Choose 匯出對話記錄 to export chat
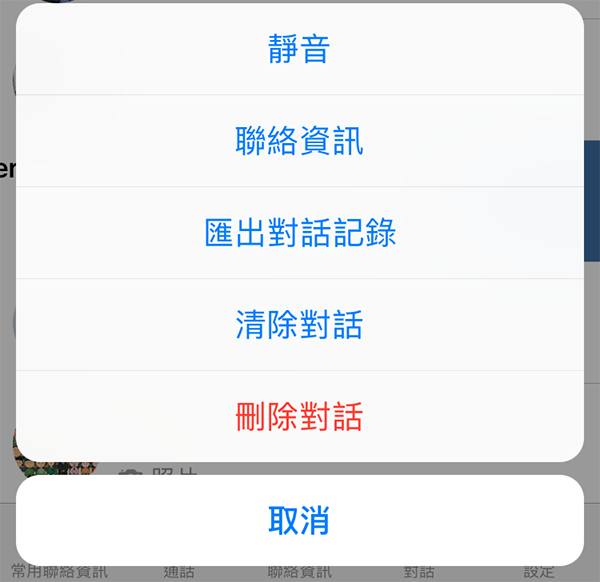The height and width of the screenshot is (582, 600). pos(299,233)
